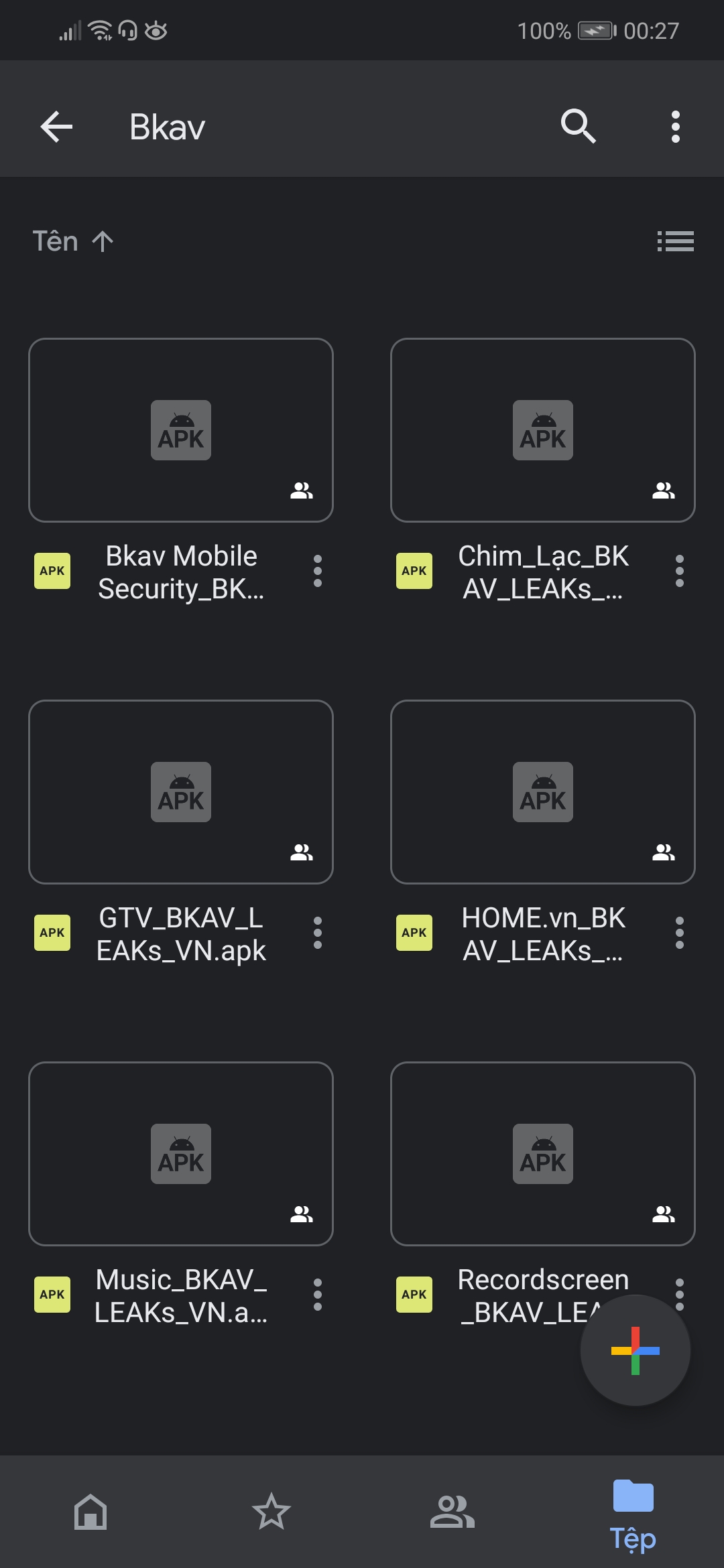Open the top bar overflow menu
This screenshot has width=724, height=1568.
pos(675,127)
